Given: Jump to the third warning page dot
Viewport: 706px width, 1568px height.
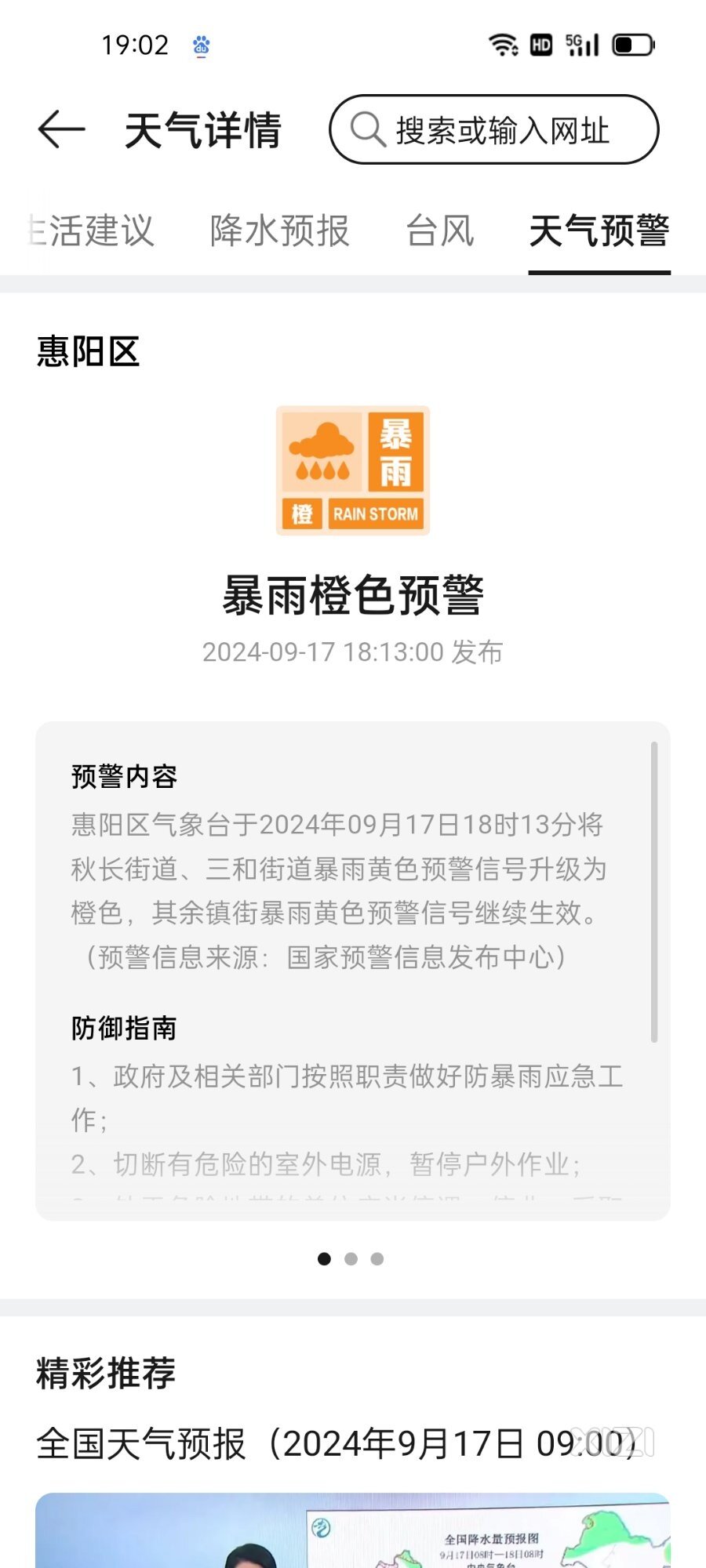Looking at the screenshot, I should (x=377, y=1259).
